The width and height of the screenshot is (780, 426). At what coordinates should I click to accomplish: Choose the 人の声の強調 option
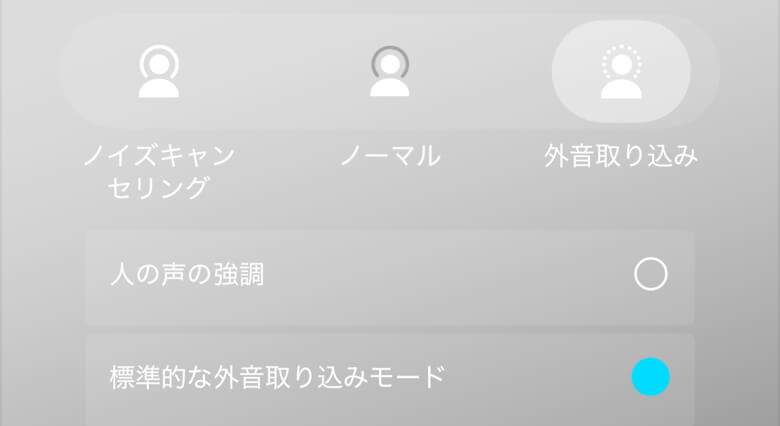click(x=650, y=274)
